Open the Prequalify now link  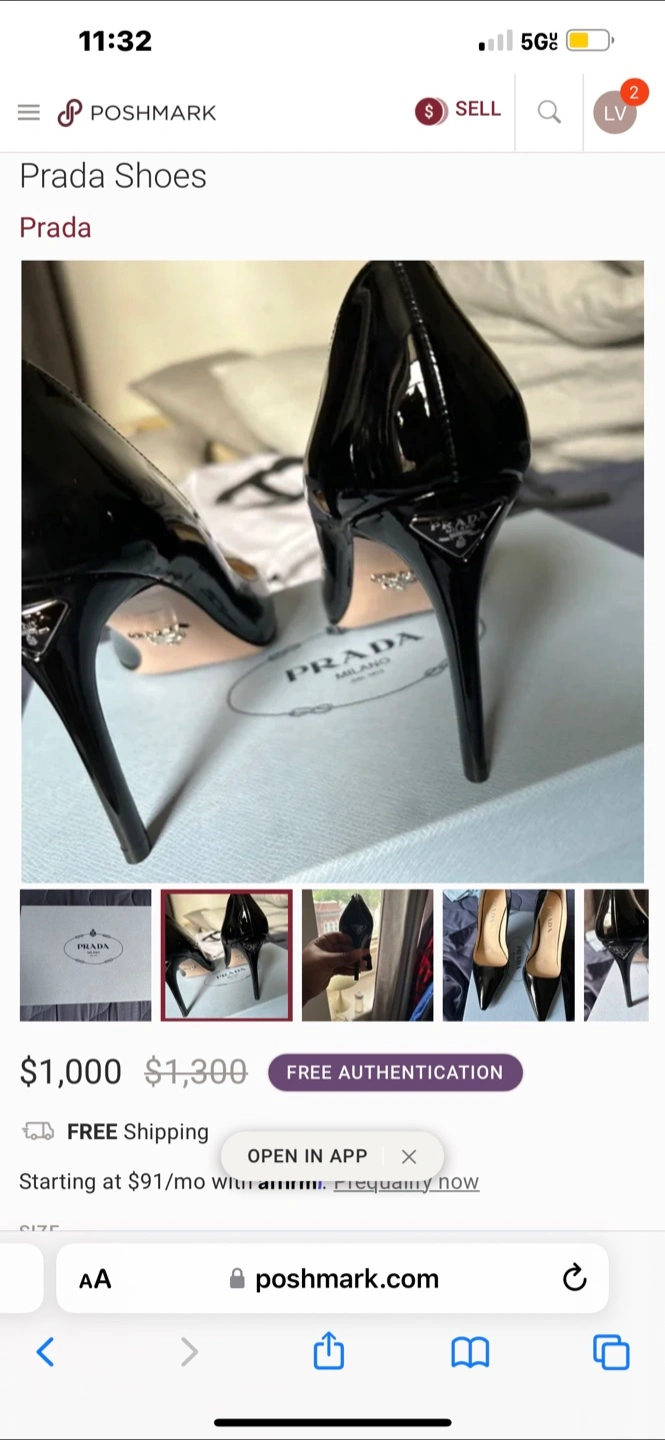pos(406,1182)
